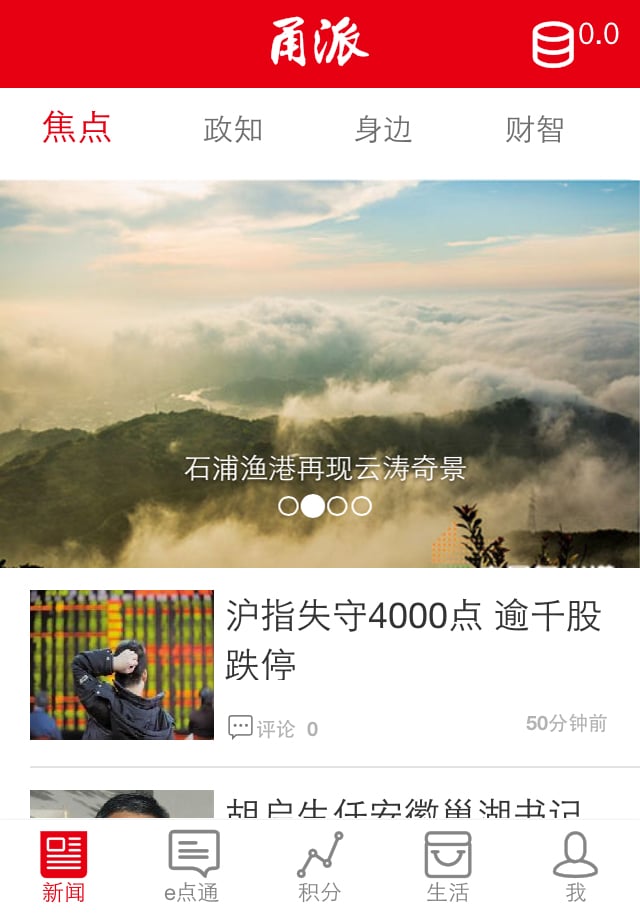Select the 身边 tab
This screenshot has width=640, height=920.
383,130
